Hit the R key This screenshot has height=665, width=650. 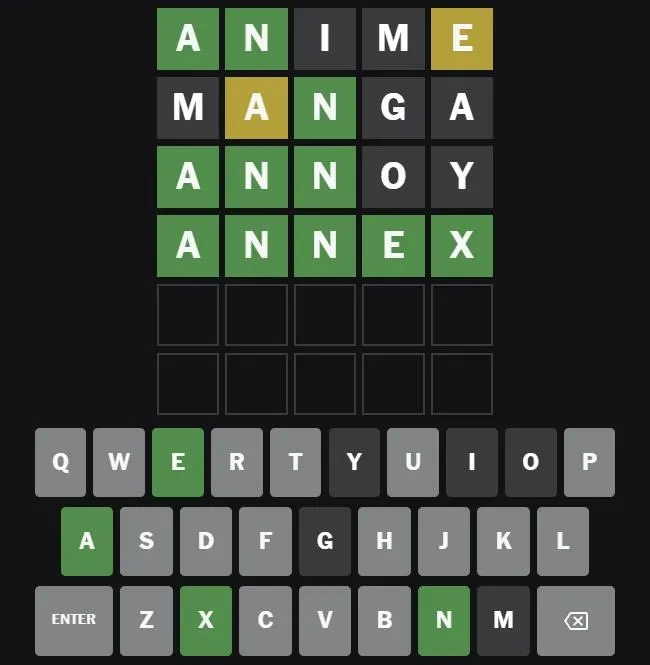tap(237, 462)
